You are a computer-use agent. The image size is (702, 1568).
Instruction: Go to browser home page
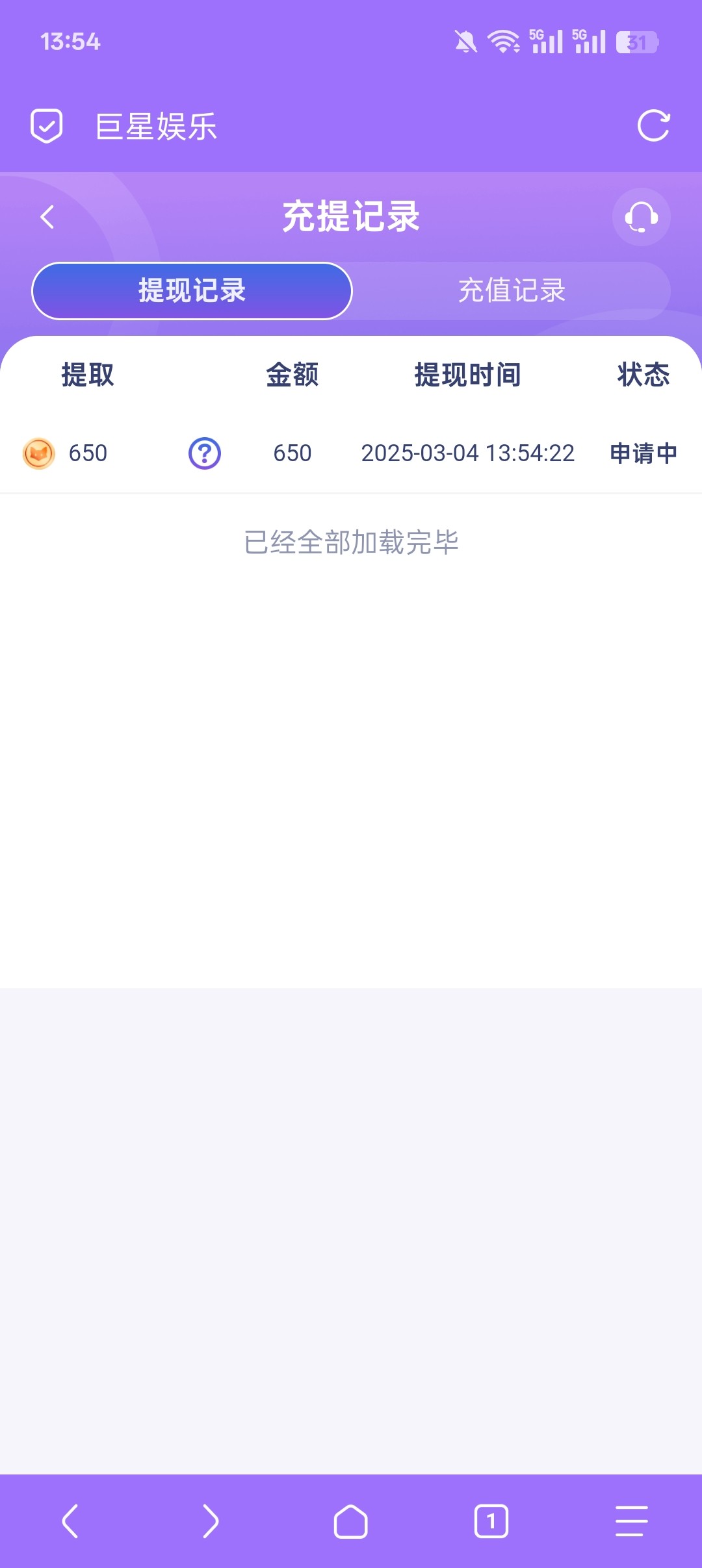tap(351, 1521)
